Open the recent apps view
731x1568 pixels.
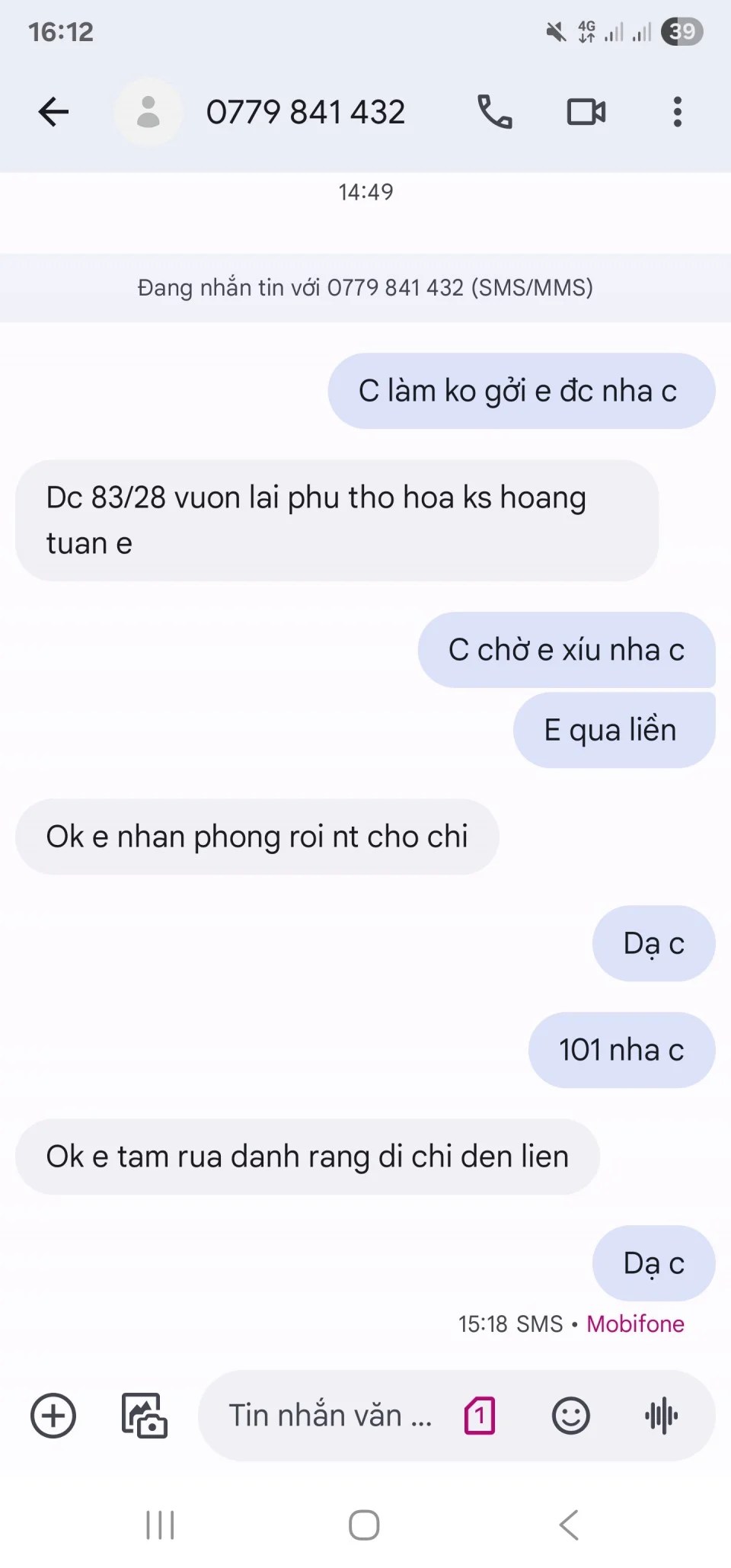[x=160, y=1525]
